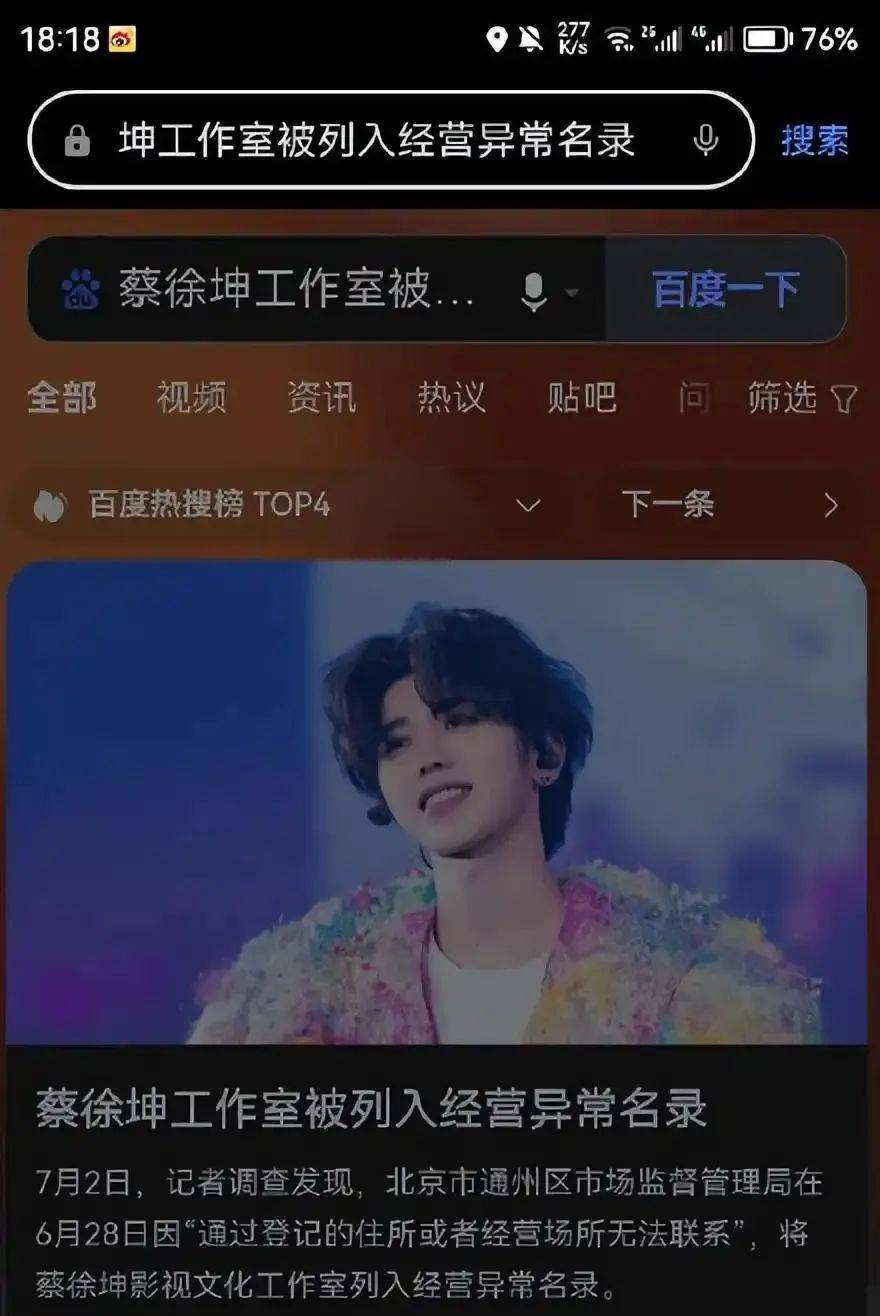Switch to the 资讯 tab
This screenshot has width=880, height=1316.
[x=321, y=398]
